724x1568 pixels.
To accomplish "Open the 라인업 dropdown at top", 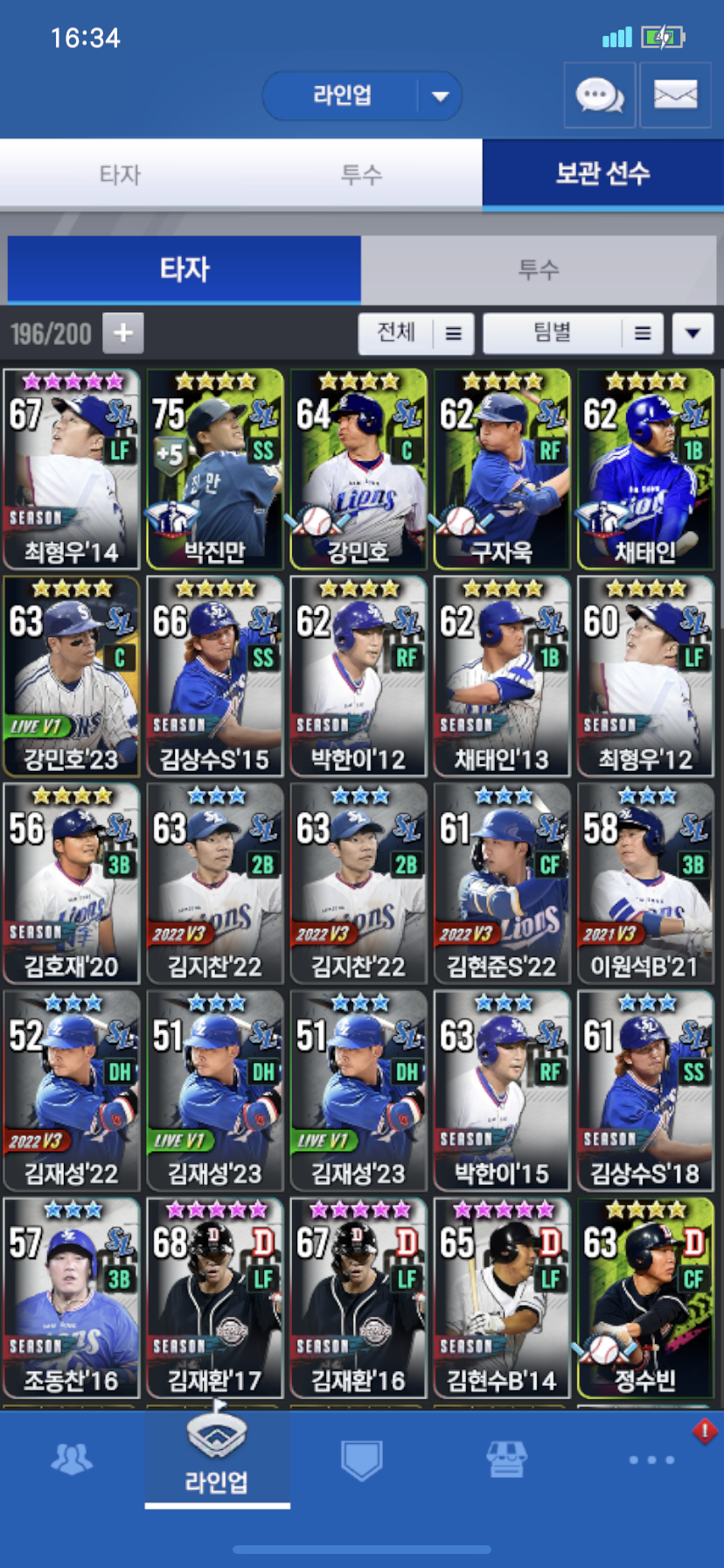I will (x=362, y=95).
